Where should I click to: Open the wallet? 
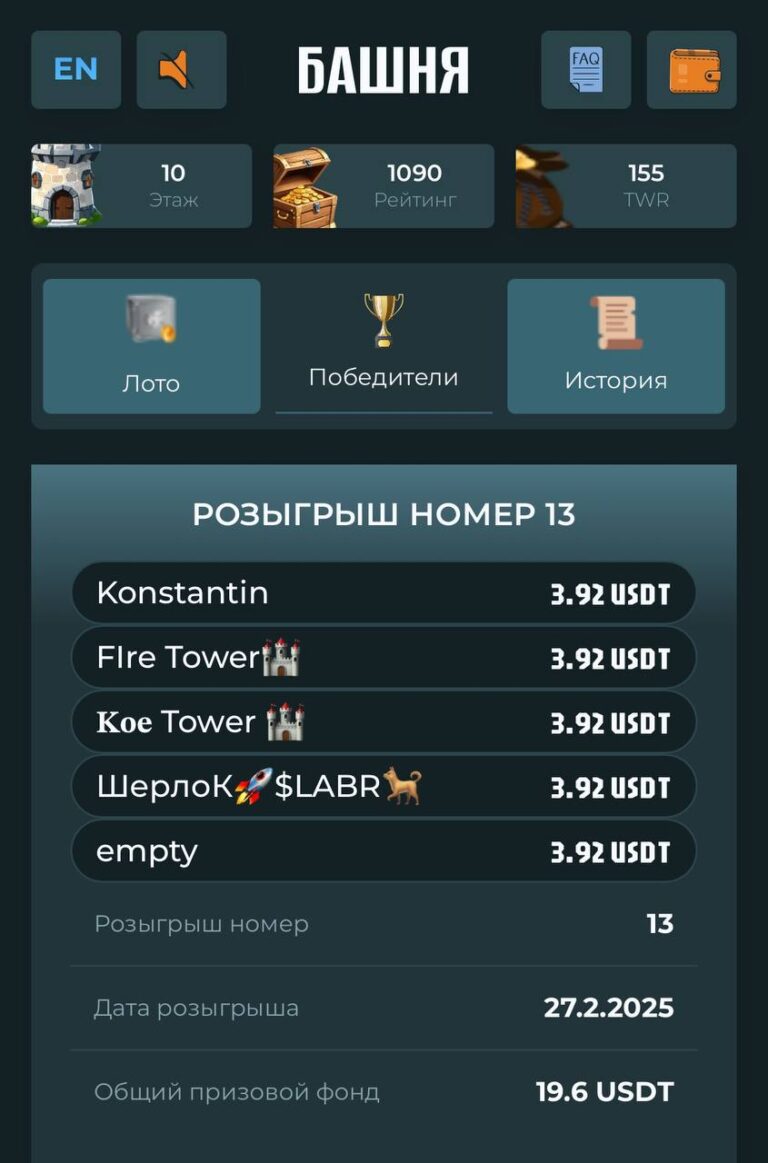pyautogui.click(x=691, y=70)
